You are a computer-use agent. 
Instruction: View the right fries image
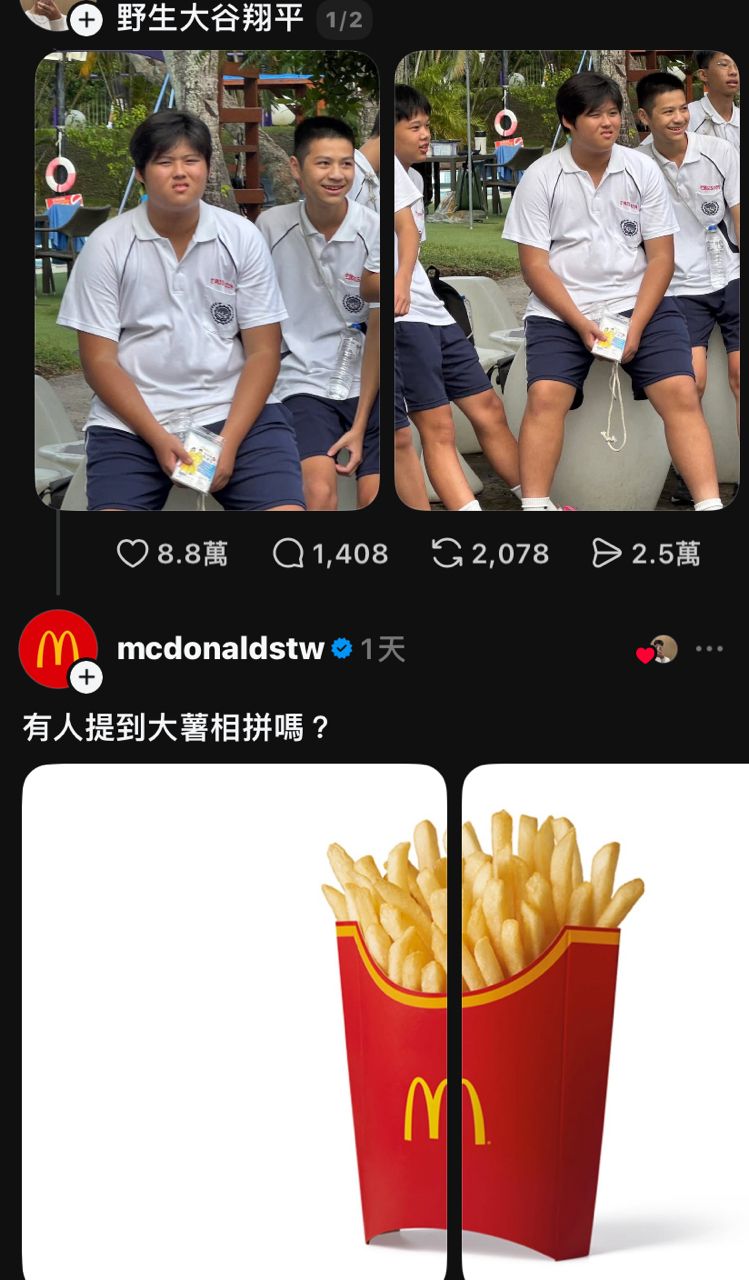click(x=605, y=1020)
